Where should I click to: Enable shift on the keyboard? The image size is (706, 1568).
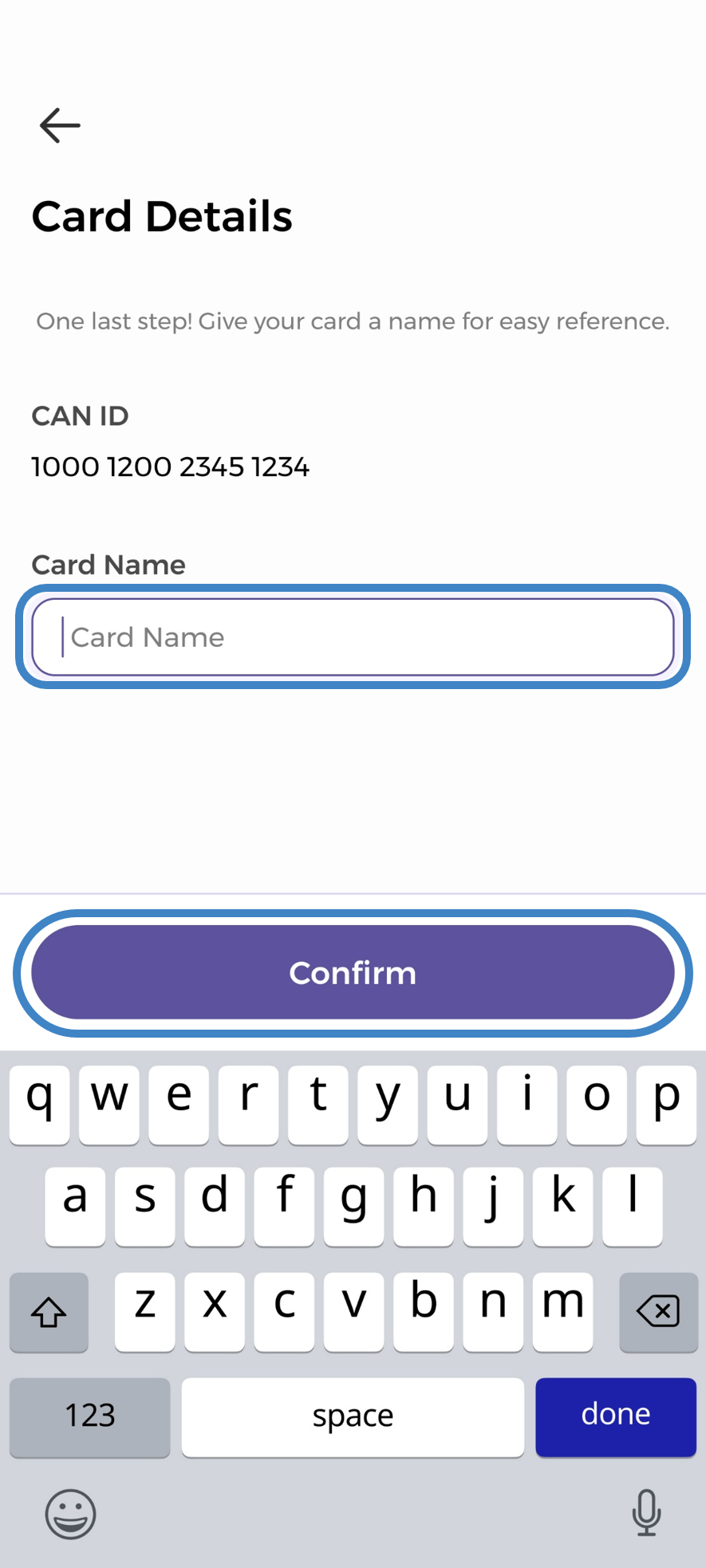pos(49,1311)
